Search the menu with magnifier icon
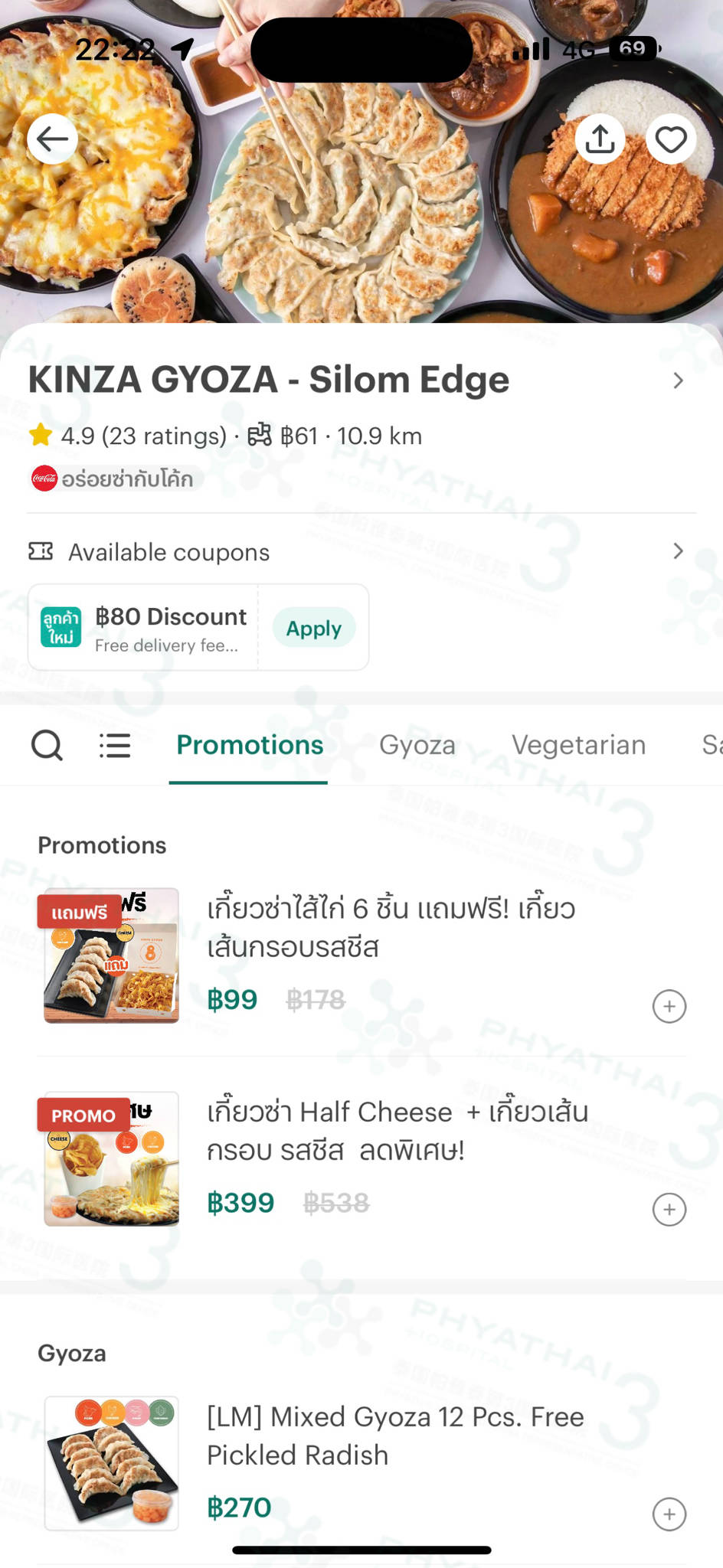This screenshot has height=1568, width=723. pyautogui.click(x=47, y=745)
